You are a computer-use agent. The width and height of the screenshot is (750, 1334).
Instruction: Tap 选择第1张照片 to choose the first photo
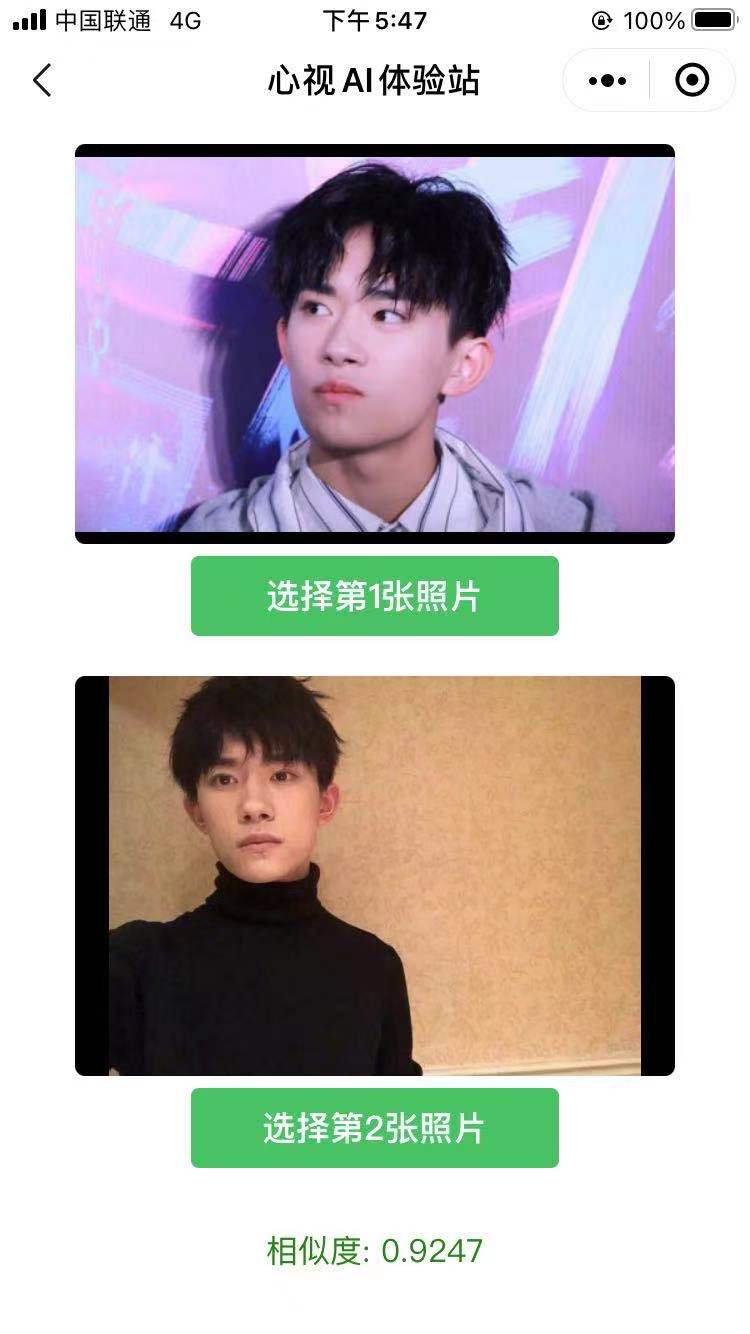point(374,596)
